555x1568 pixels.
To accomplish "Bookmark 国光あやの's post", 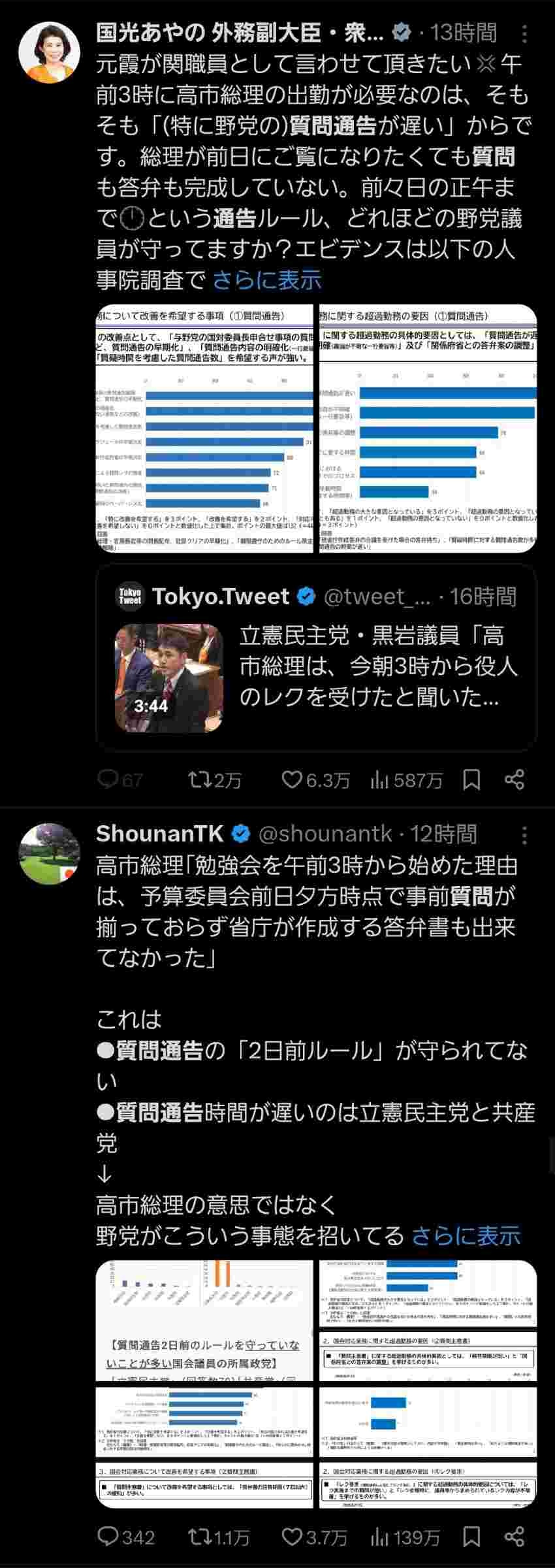I will click(471, 779).
